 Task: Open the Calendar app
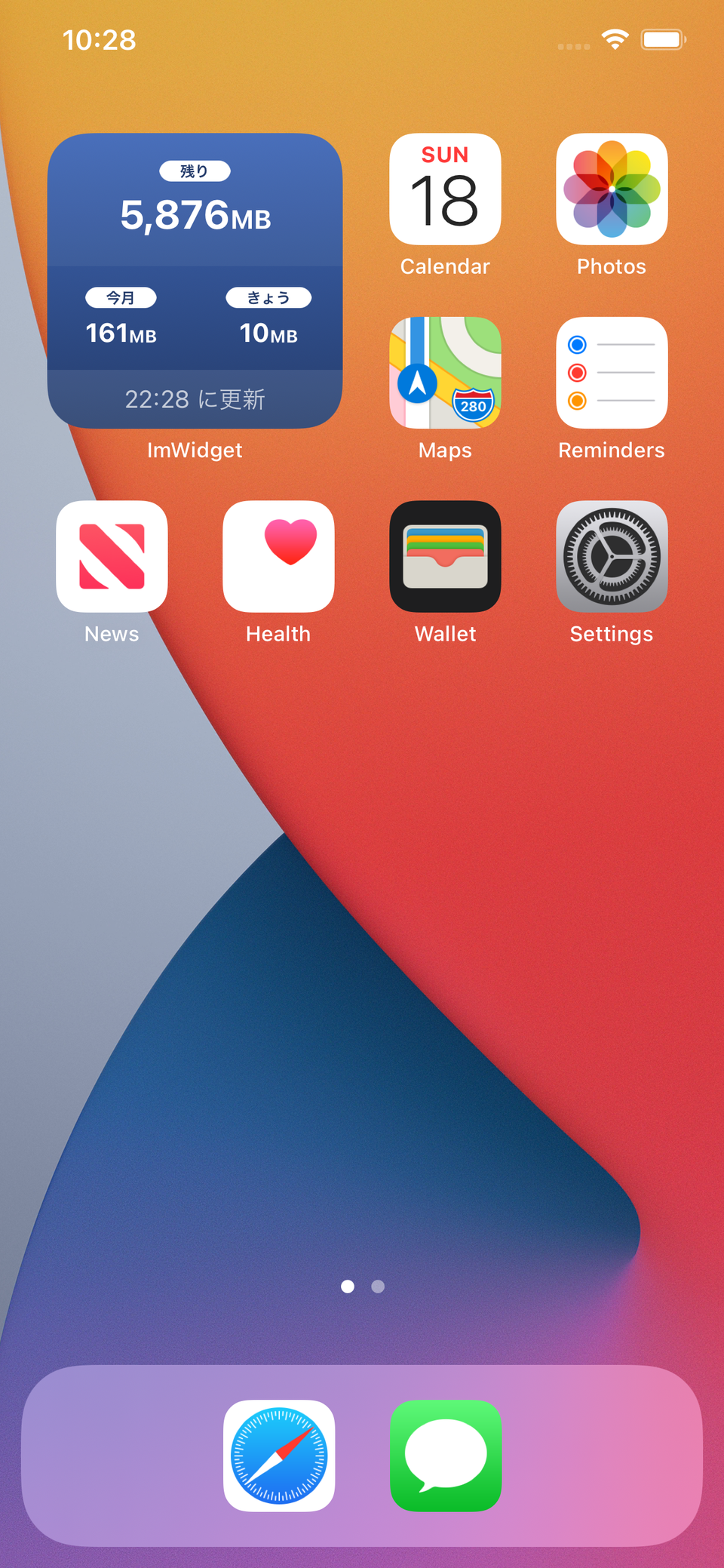[x=445, y=189]
